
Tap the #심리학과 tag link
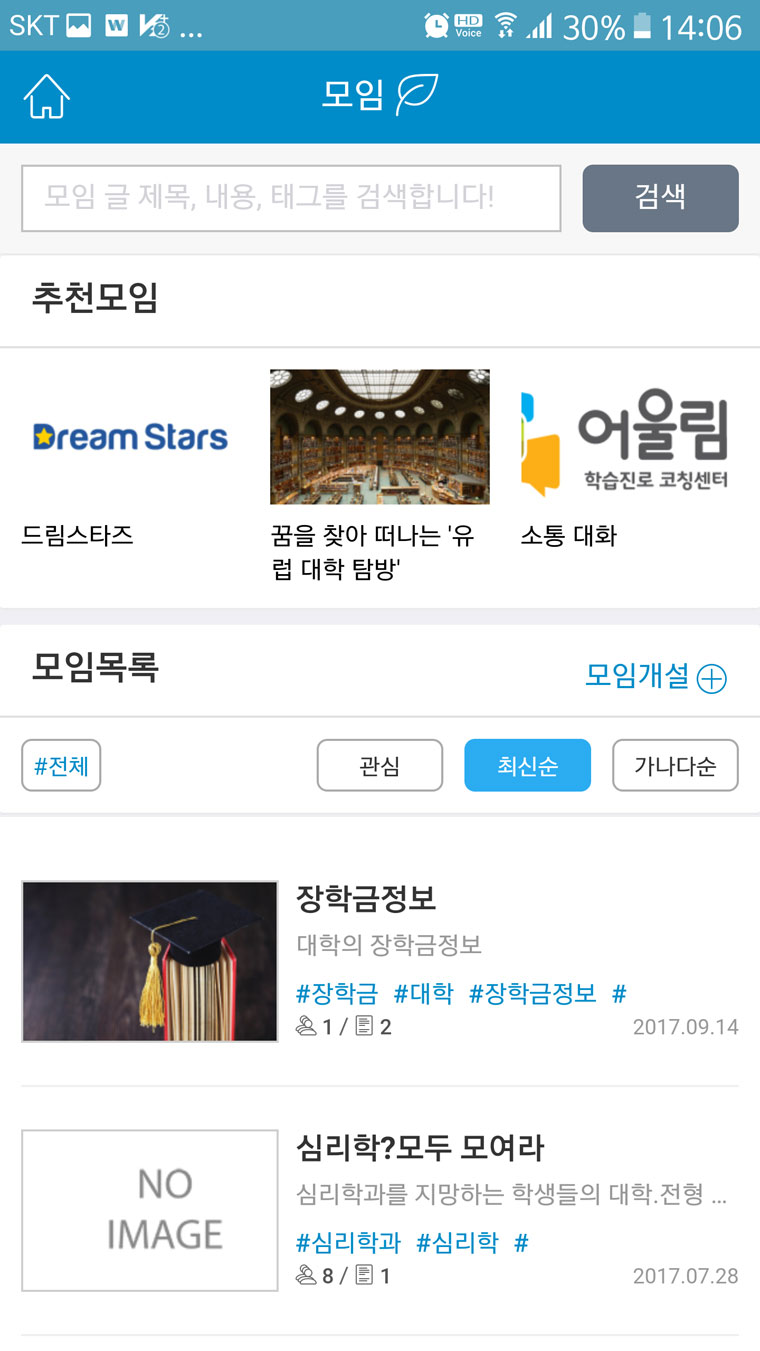click(348, 1242)
